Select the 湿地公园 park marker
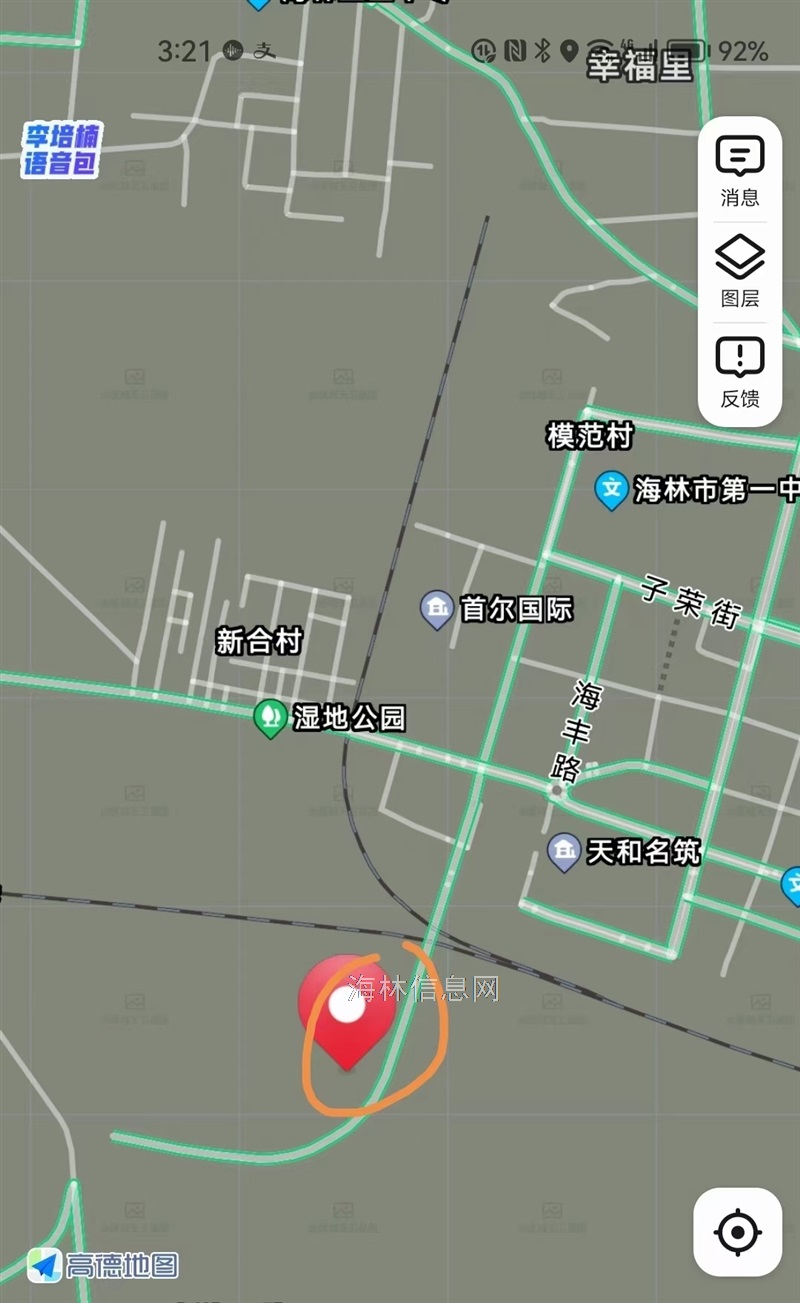The width and height of the screenshot is (800, 1303). [x=269, y=718]
